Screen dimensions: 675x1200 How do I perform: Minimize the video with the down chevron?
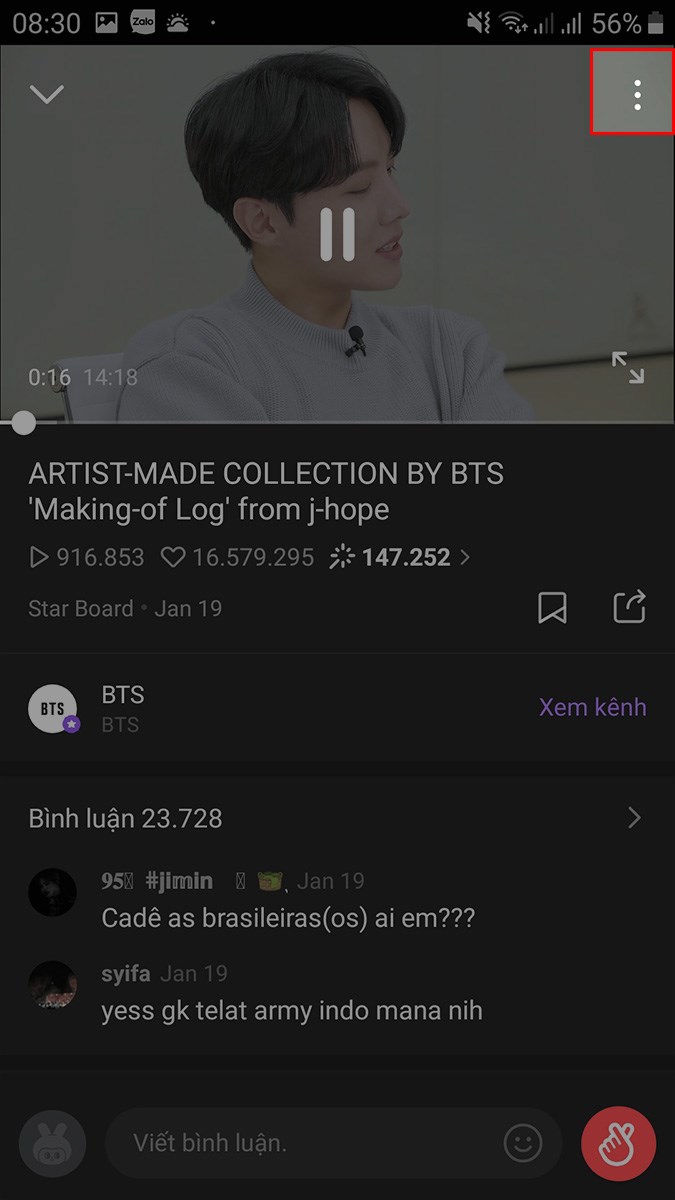point(47,94)
